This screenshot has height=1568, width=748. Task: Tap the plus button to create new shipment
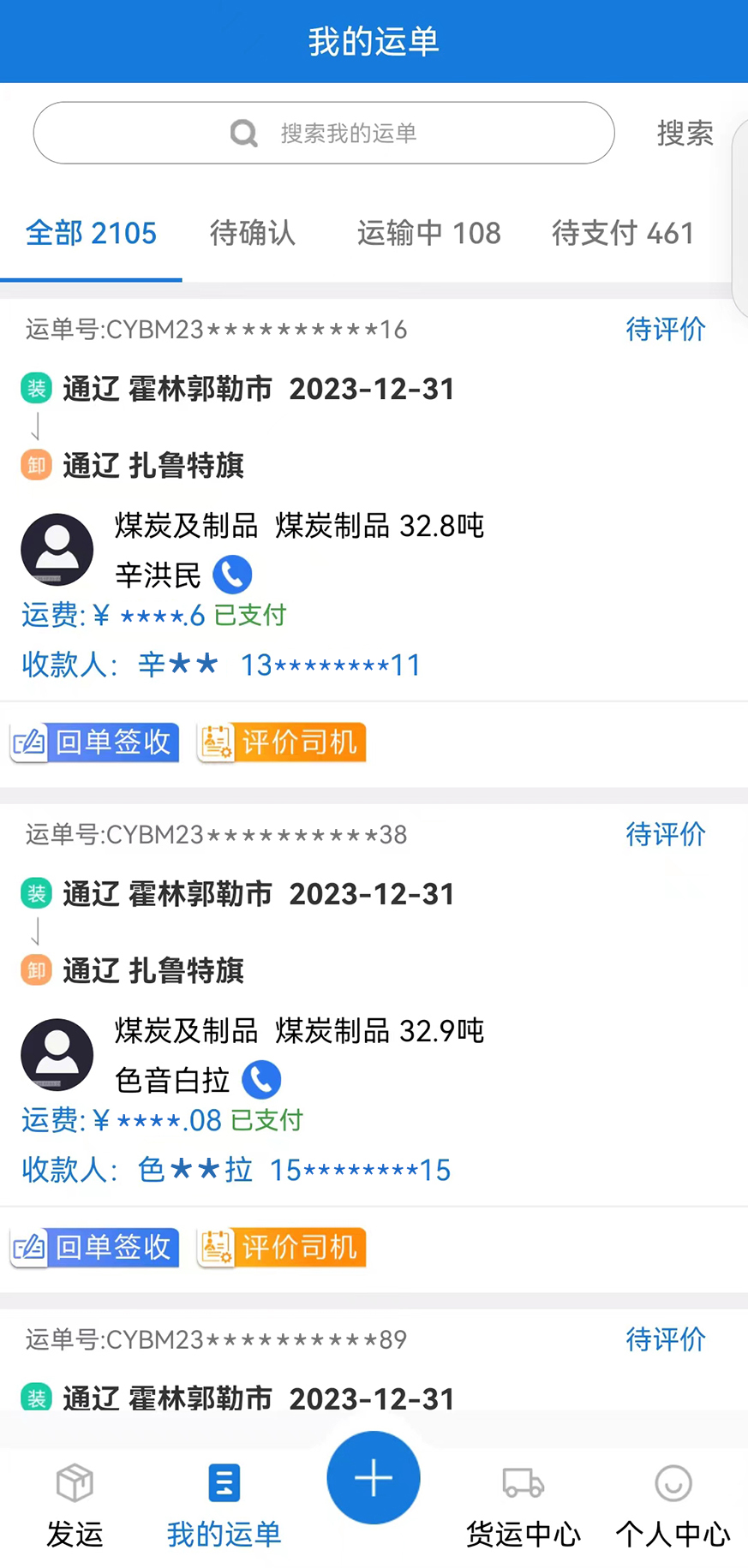(x=373, y=1477)
